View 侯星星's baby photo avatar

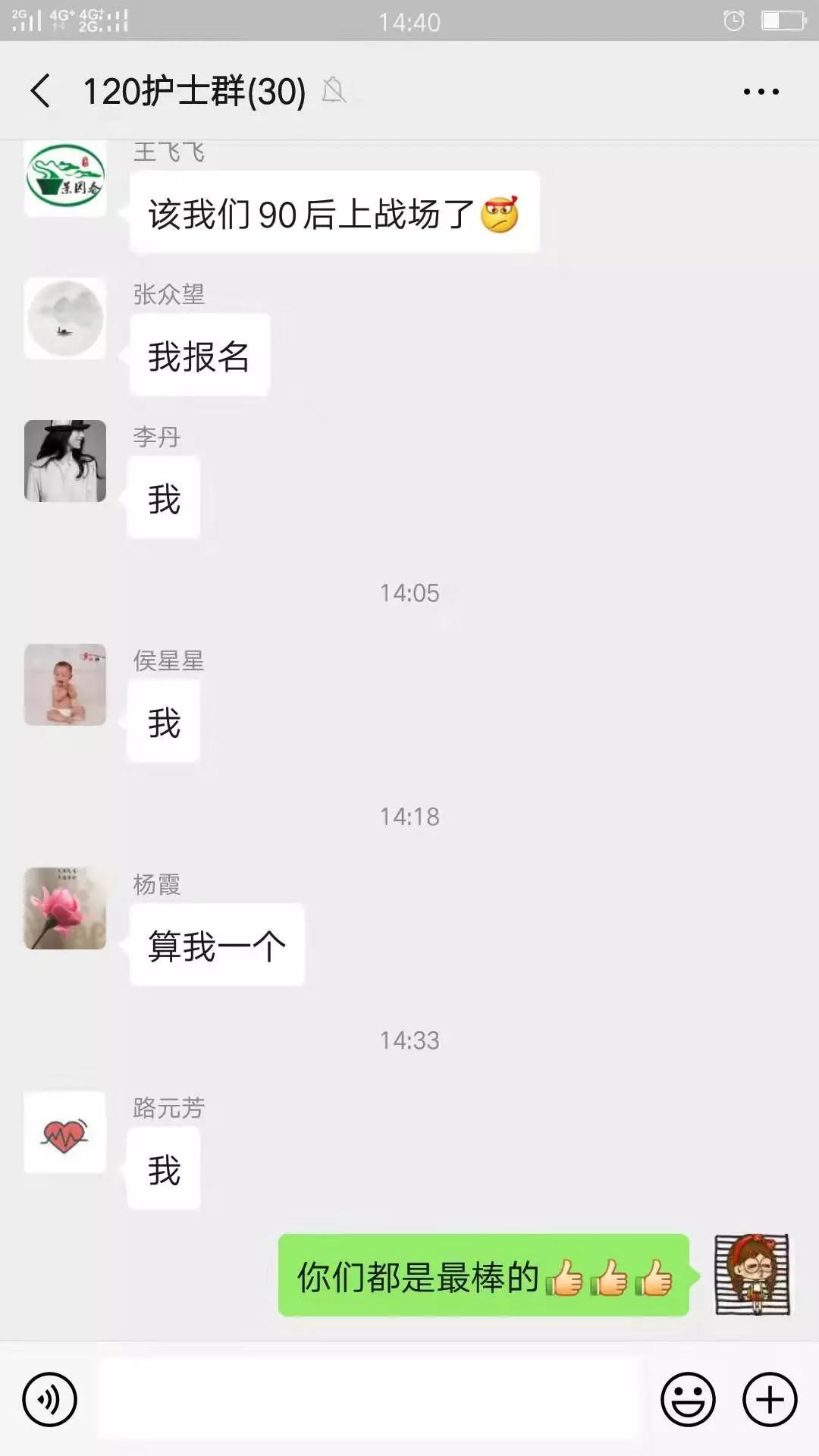pyautogui.click(x=65, y=685)
